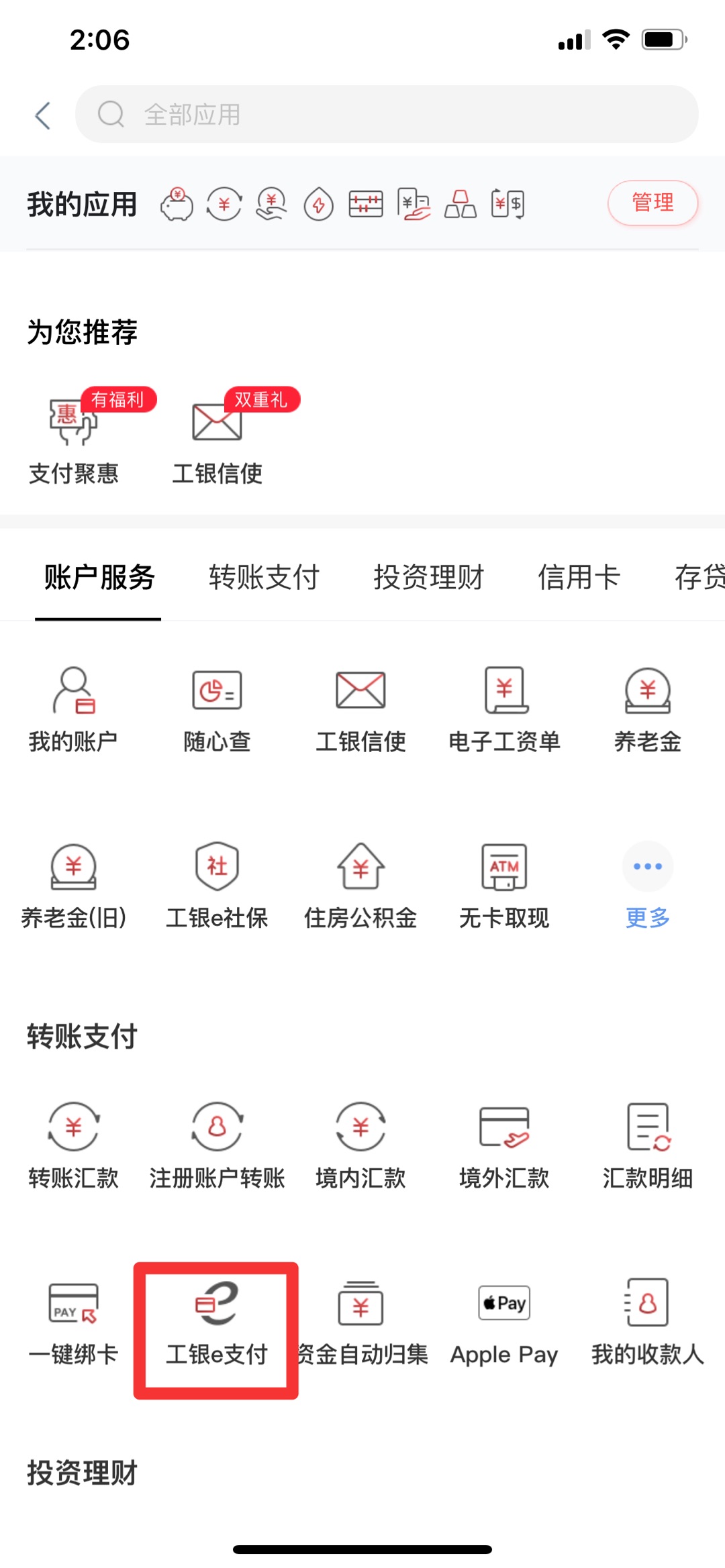The width and height of the screenshot is (725, 1568).
Task: Open 我的账户
Action: tap(73, 711)
